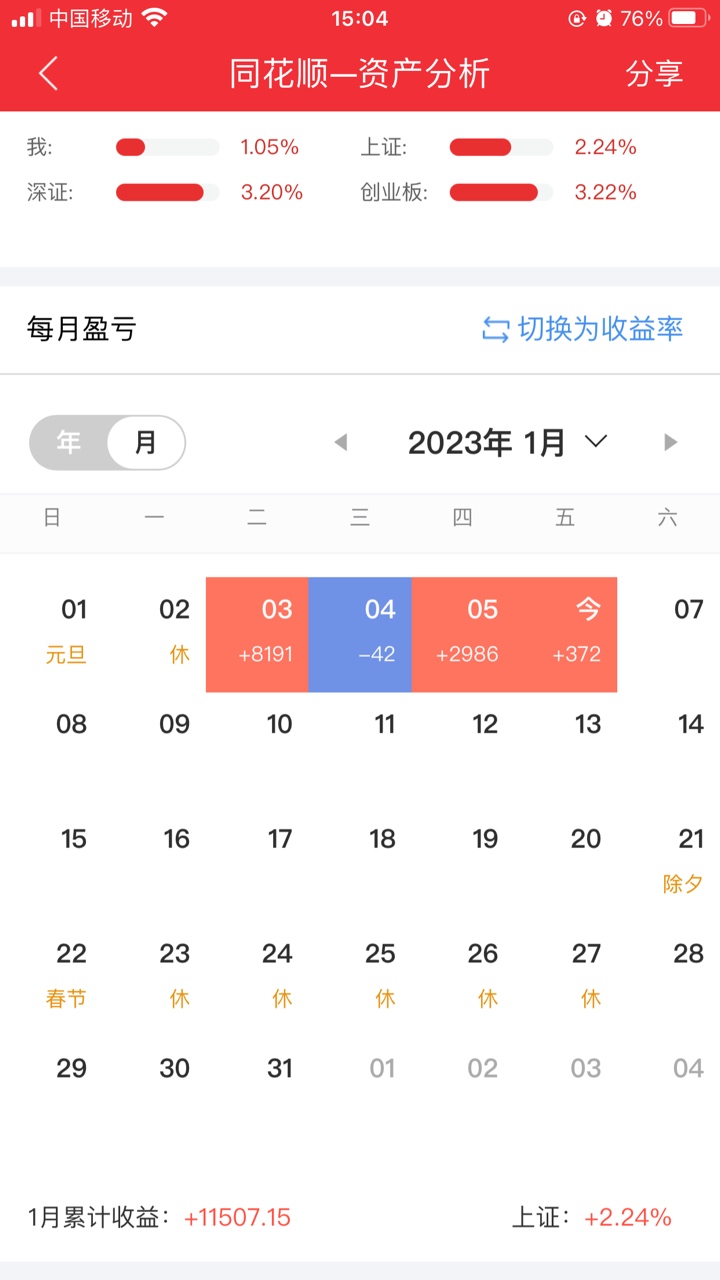The height and width of the screenshot is (1280, 720).
Task: Open day 03 showing +8191
Action: [257, 634]
